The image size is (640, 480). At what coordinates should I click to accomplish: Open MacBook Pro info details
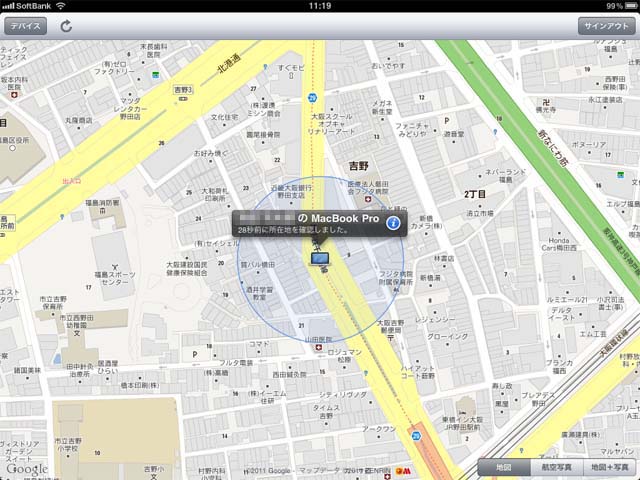393,222
